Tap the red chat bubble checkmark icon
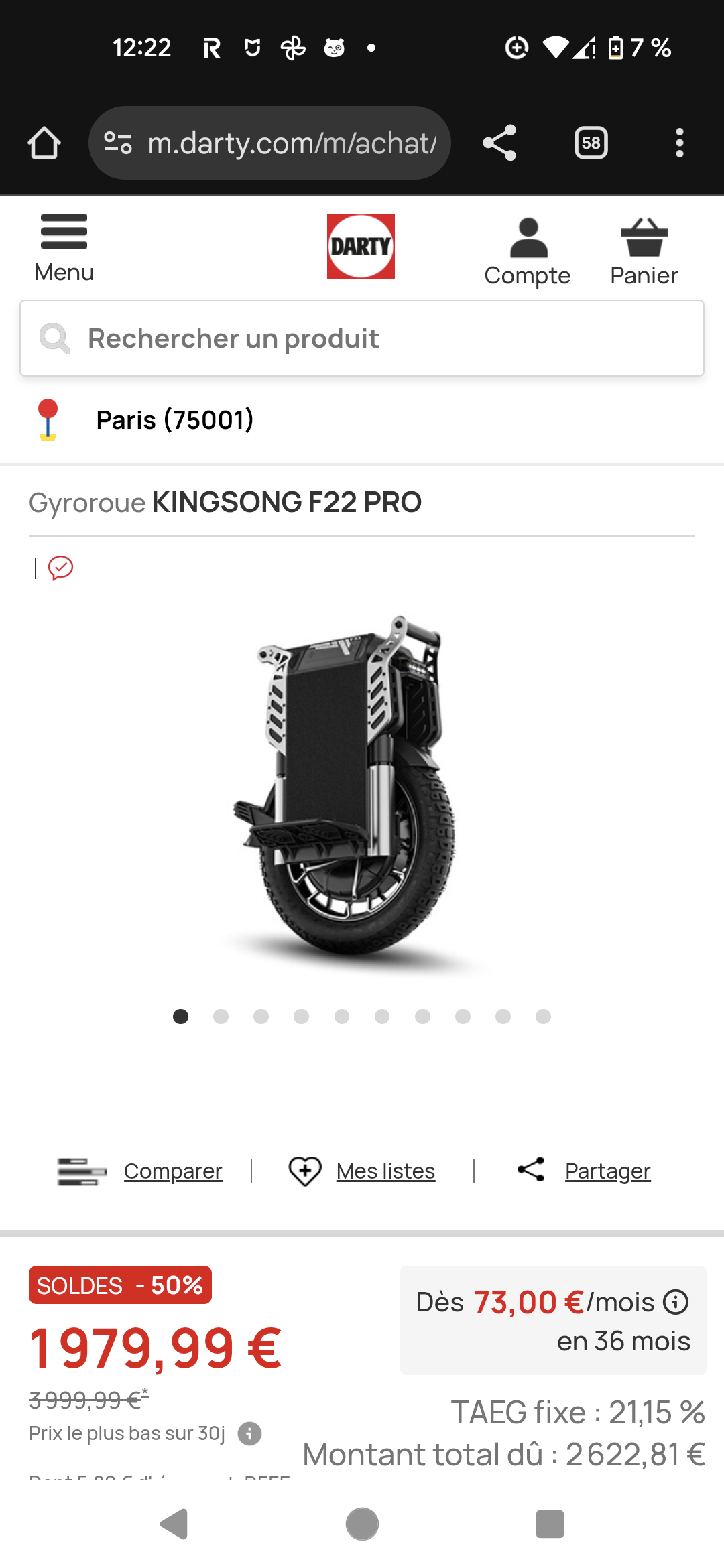 [x=60, y=568]
